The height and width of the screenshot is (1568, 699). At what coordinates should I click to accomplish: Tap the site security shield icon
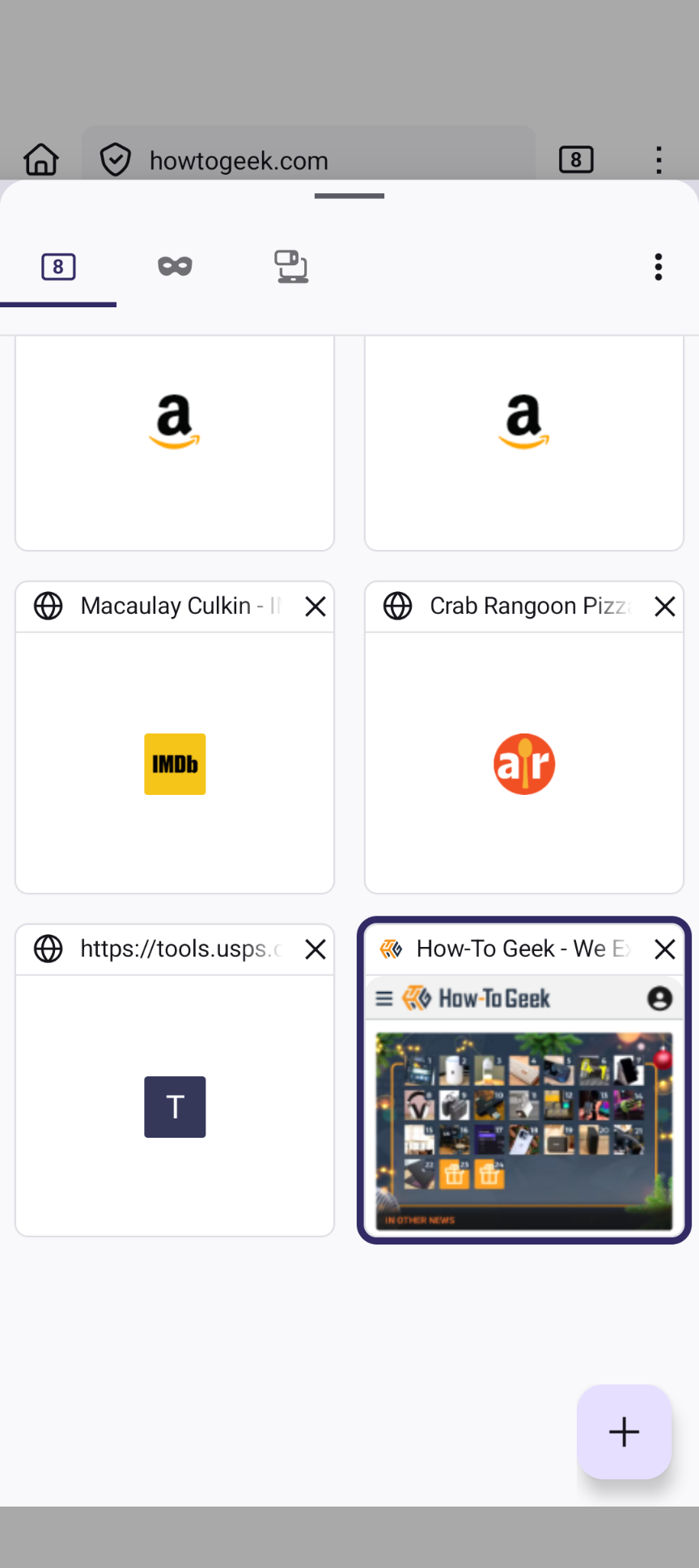[116, 159]
